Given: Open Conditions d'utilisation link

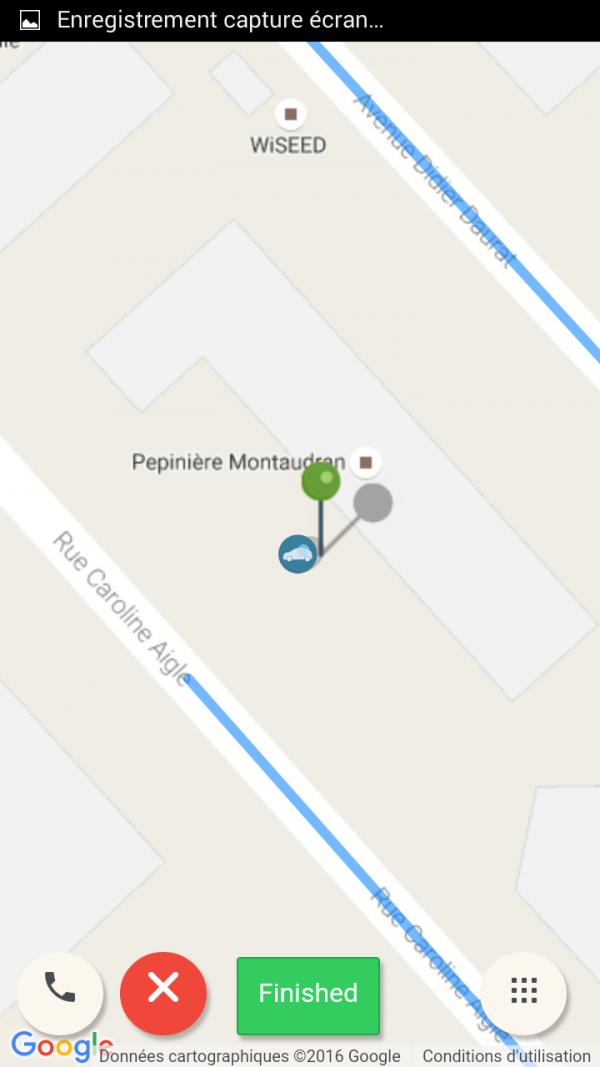Looking at the screenshot, I should pos(506,1056).
